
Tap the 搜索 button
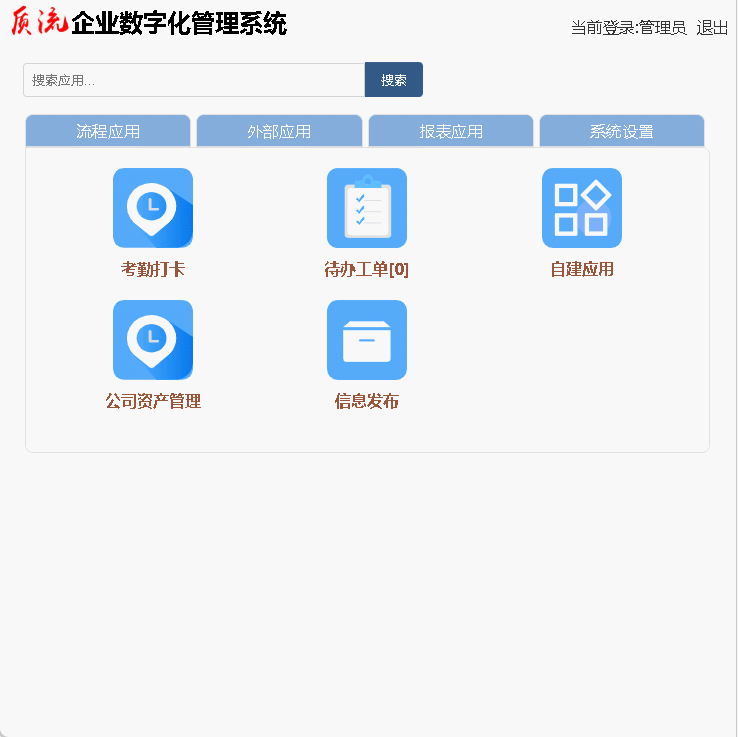[x=394, y=80]
